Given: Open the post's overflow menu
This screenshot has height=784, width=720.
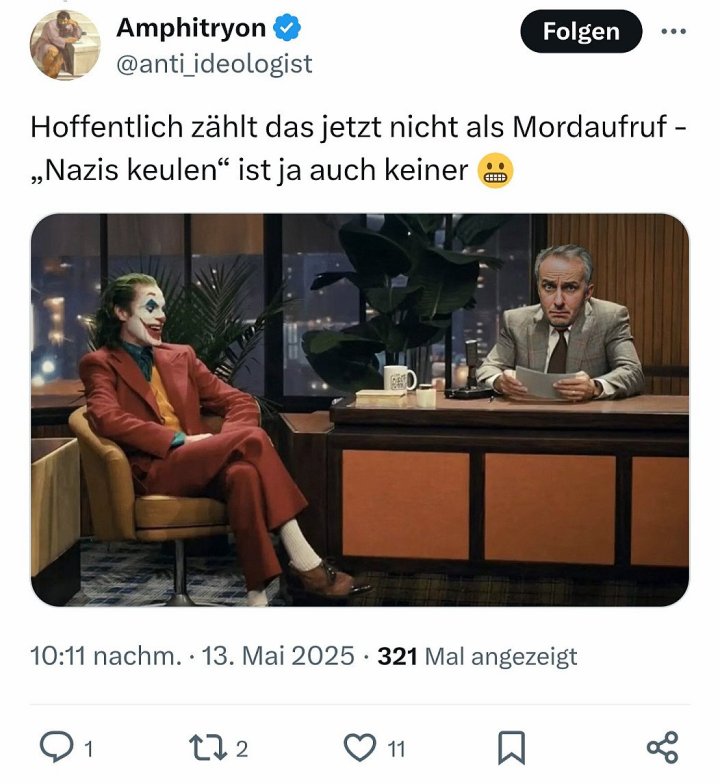Looking at the screenshot, I should [x=674, y=31].
